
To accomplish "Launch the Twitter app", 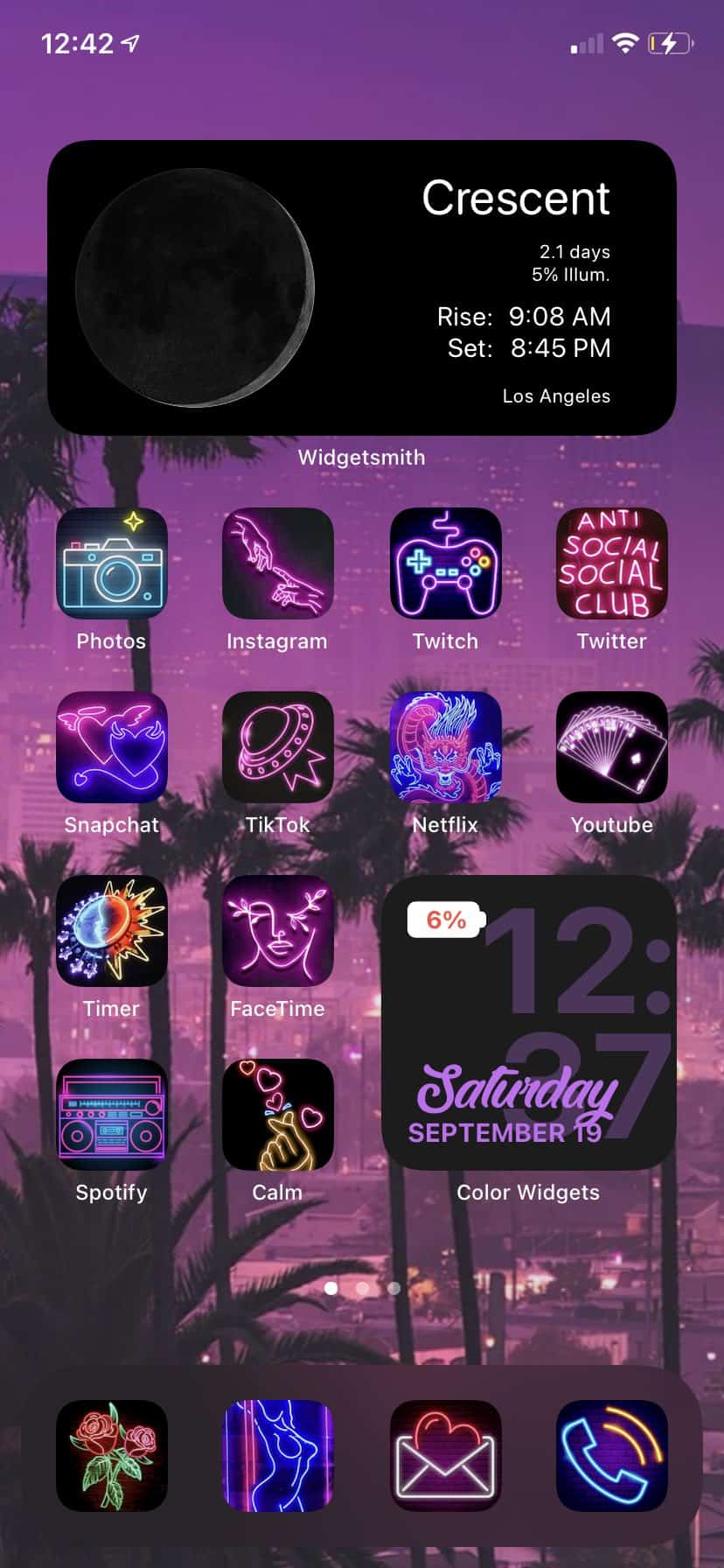I will click(x=612, y=564).
